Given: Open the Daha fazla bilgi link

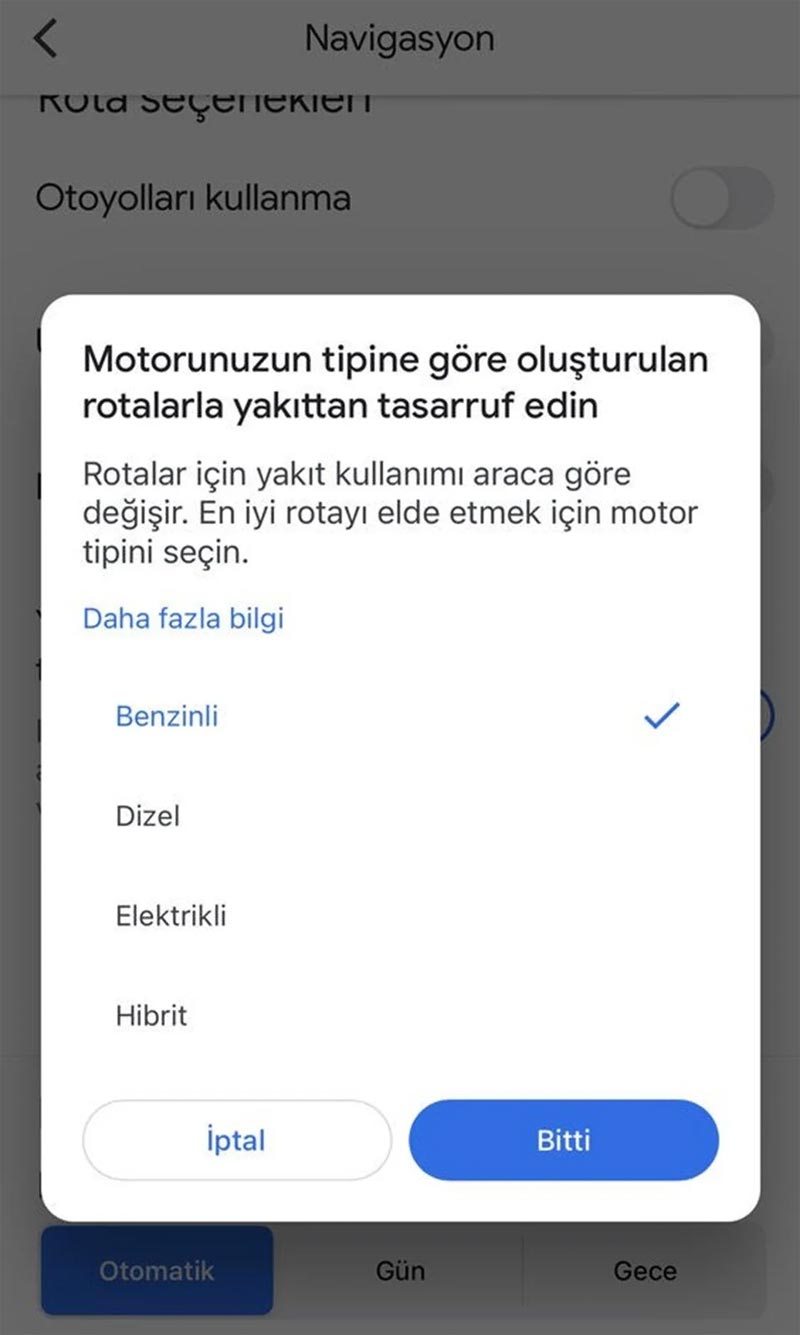Looking at the screenshot, I should pyautogui.click(x=183, y=618).
